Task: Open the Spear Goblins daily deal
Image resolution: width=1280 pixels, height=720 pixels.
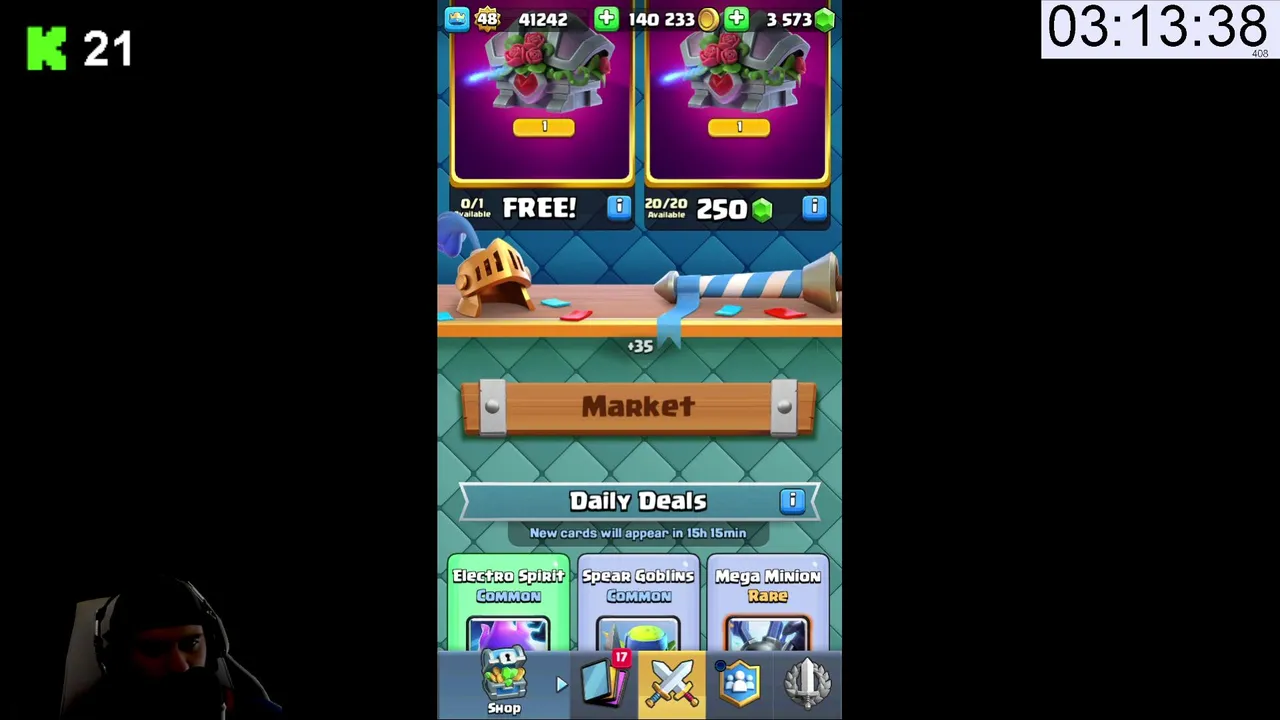Action: point(638,605)
